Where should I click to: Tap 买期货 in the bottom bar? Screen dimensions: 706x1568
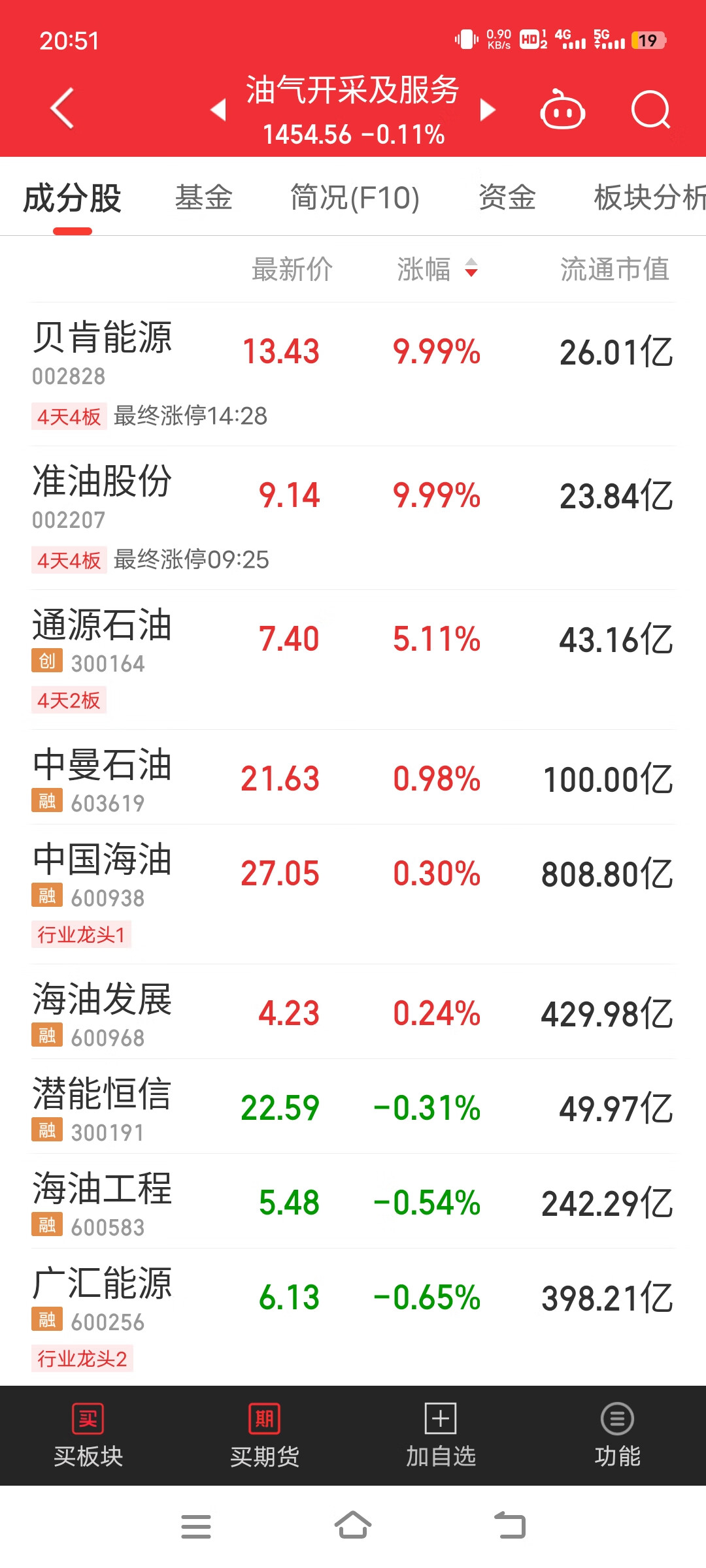coord(265,1435)
